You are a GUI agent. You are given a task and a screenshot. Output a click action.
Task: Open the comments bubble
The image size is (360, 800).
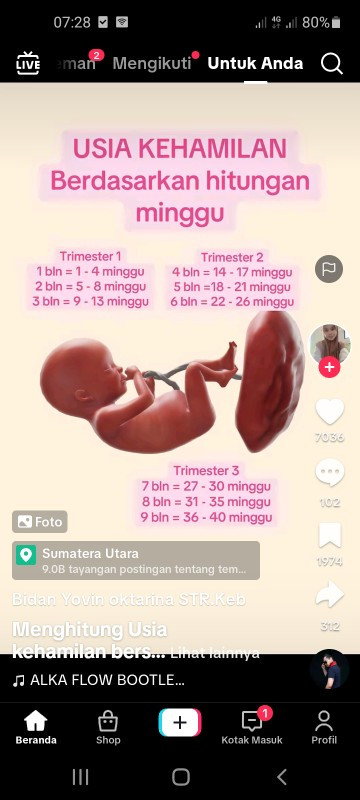coord(329,473)
